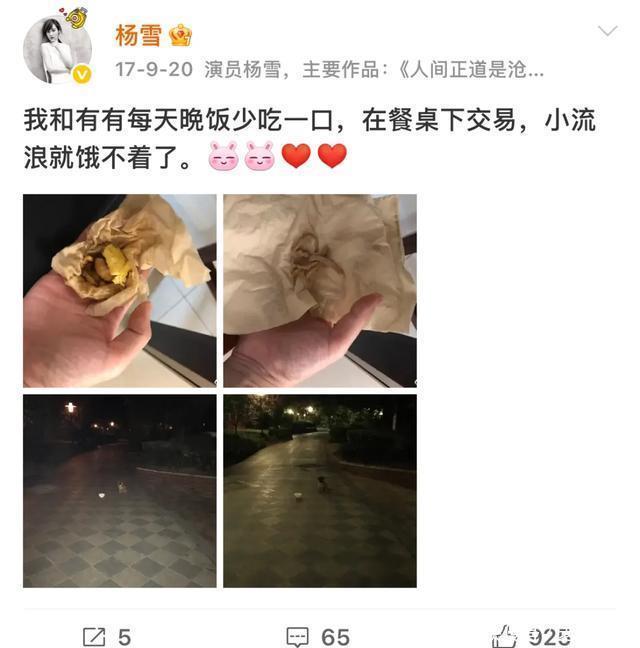Open the username 杨雪 profile link
The image size is (640, 648).
[138, 36]
